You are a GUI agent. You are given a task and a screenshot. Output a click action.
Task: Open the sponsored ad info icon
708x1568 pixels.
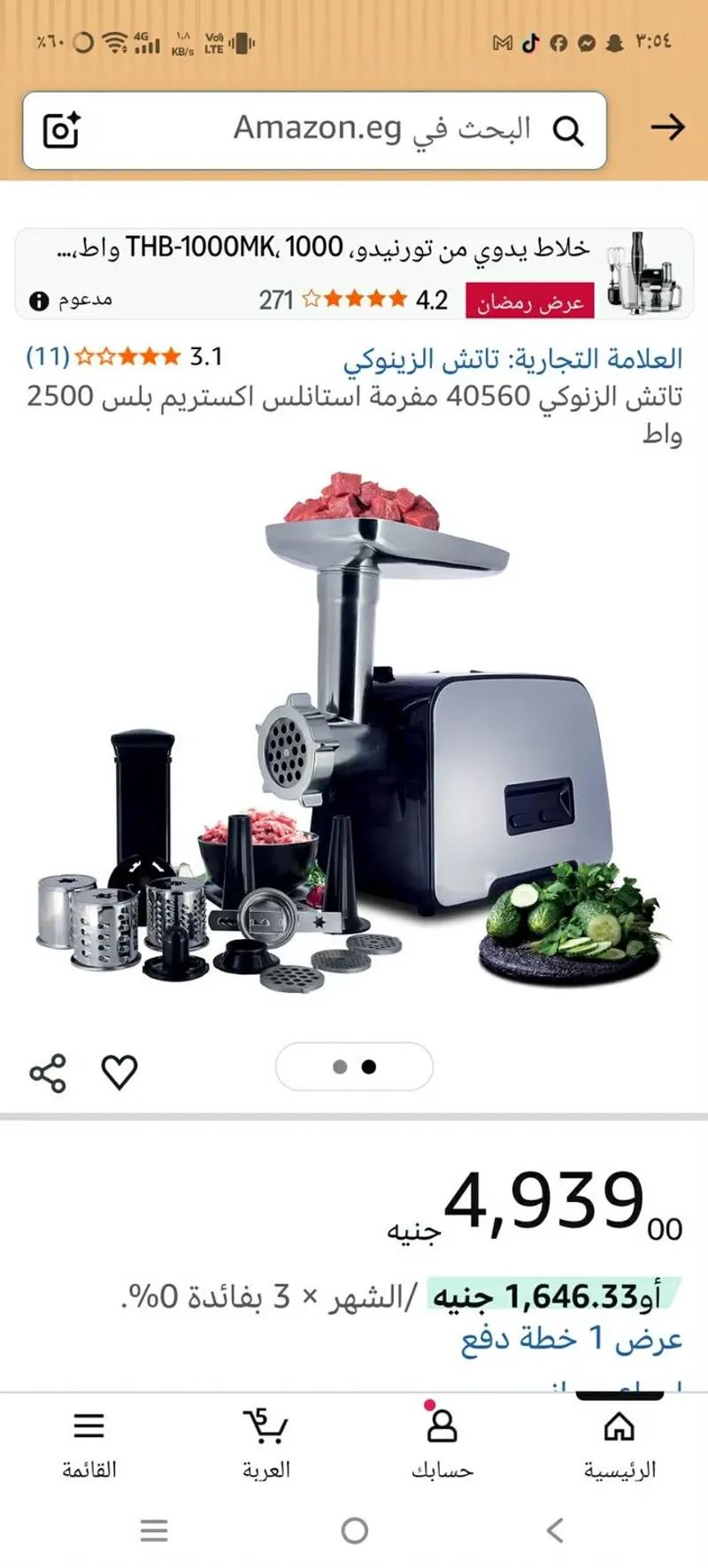point(39,301)
